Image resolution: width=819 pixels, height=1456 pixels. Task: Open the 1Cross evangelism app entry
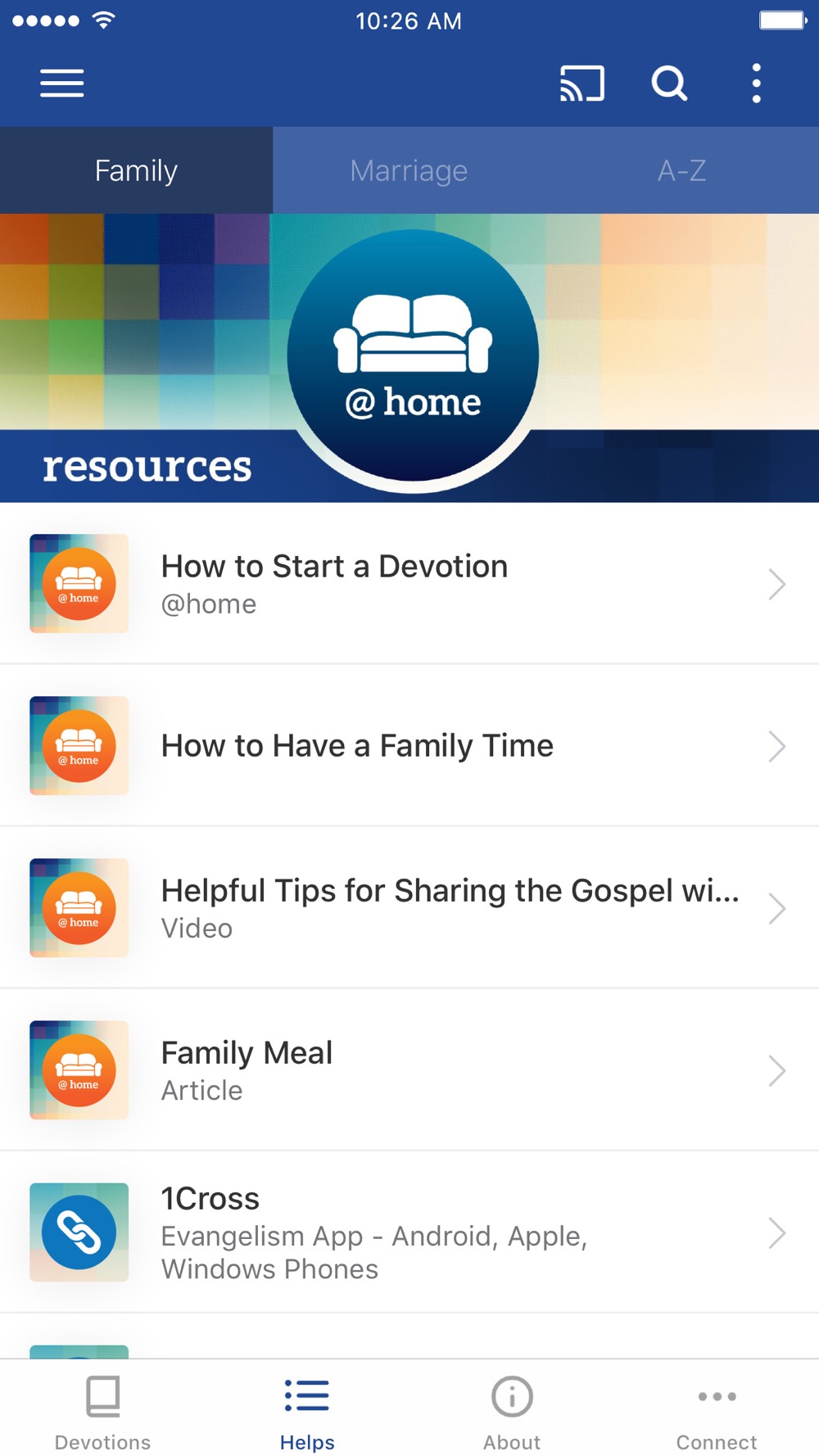click(409, 1232)
